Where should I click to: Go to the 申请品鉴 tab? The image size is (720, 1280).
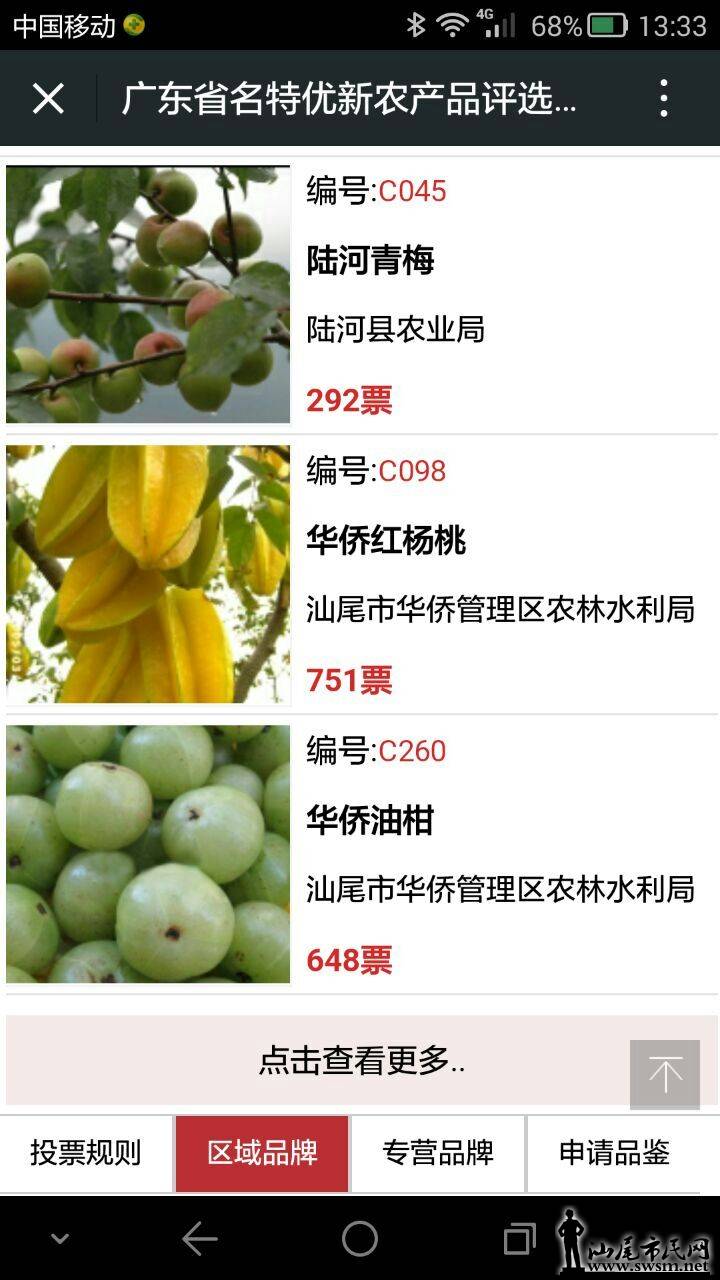click(x=614, y=1153)
